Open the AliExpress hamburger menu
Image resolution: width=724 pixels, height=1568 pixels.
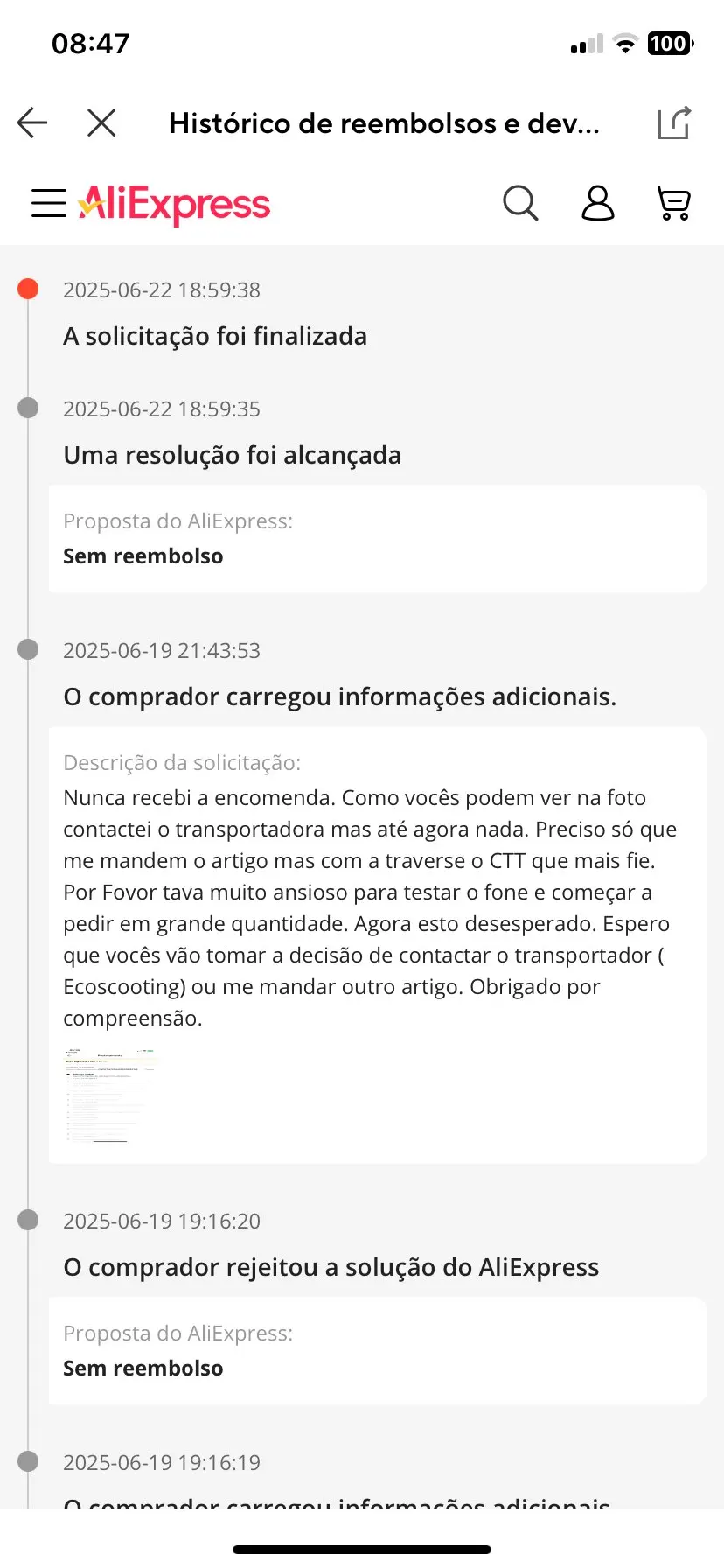click(x=49, y=203)
